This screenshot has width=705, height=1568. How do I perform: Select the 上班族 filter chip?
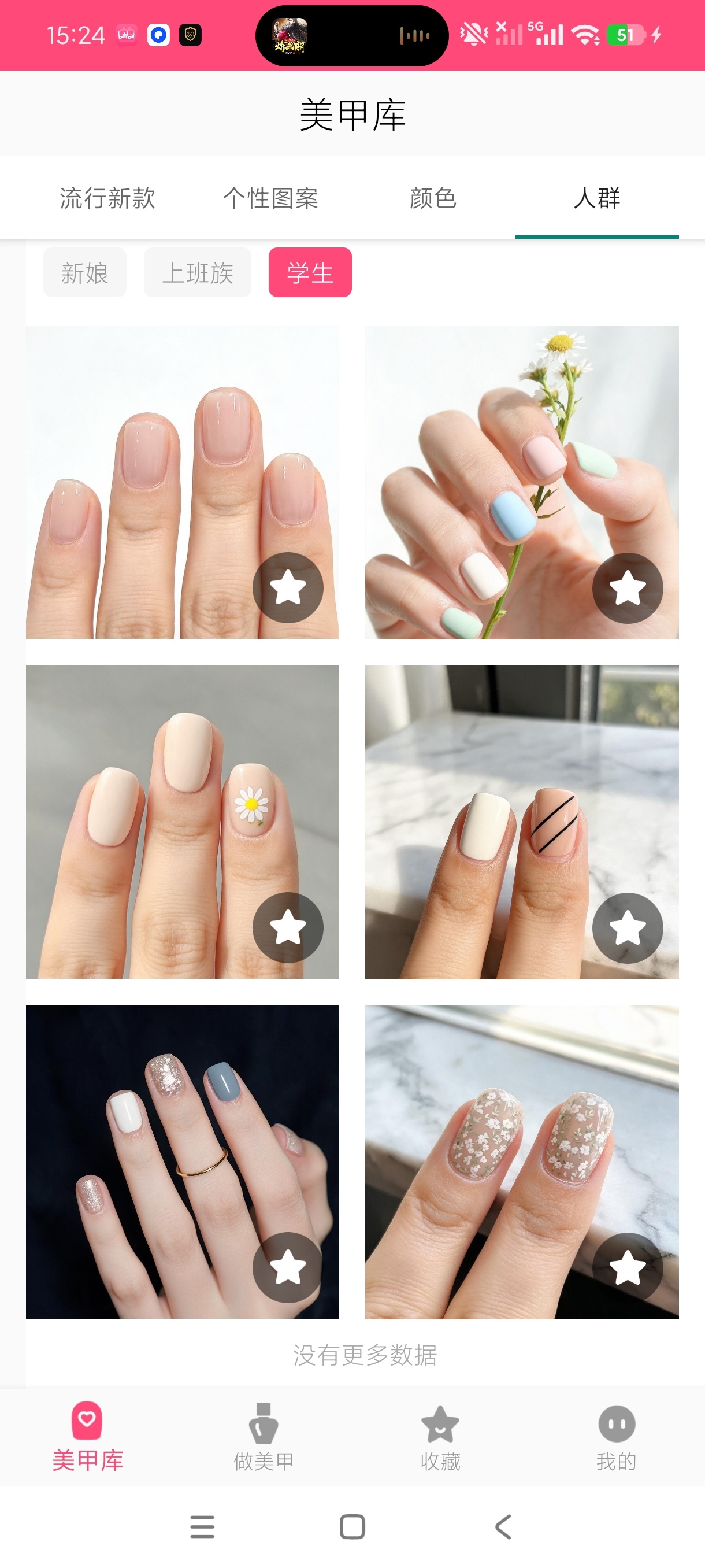[198, 273]
